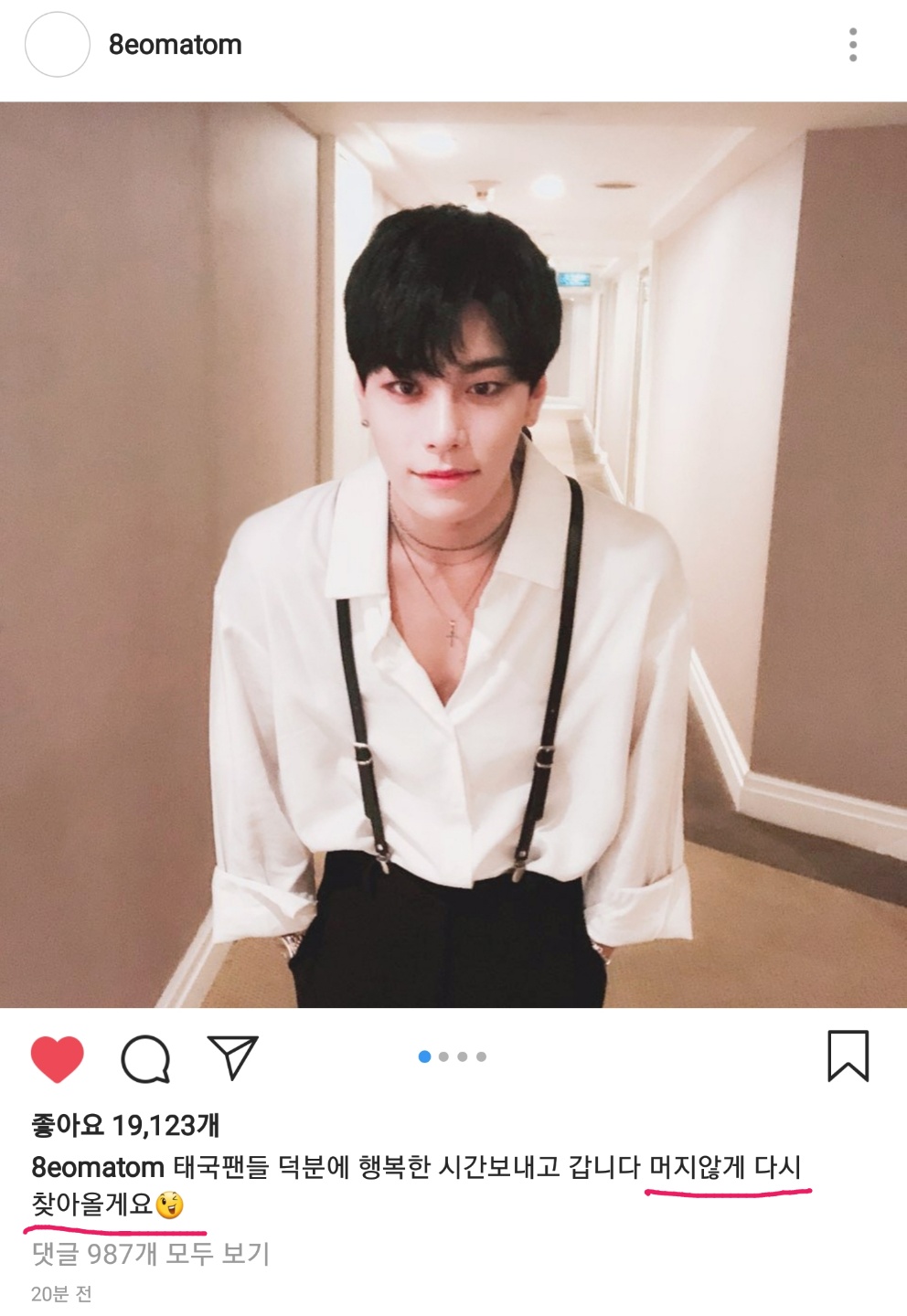Image resolution: width=907 pixels, height=1316 pixels.
Task: Unlike the post using the red heart
Action: (x=55, y=1058)
